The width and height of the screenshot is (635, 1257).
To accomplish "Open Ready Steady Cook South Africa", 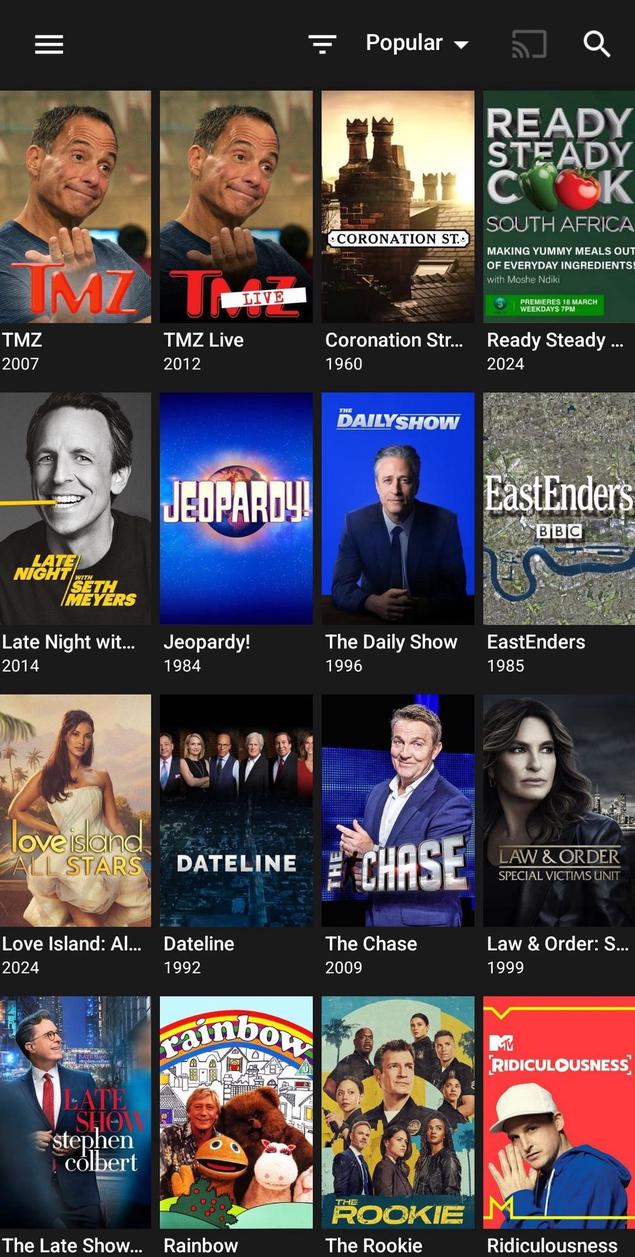I will click(559, 207).
